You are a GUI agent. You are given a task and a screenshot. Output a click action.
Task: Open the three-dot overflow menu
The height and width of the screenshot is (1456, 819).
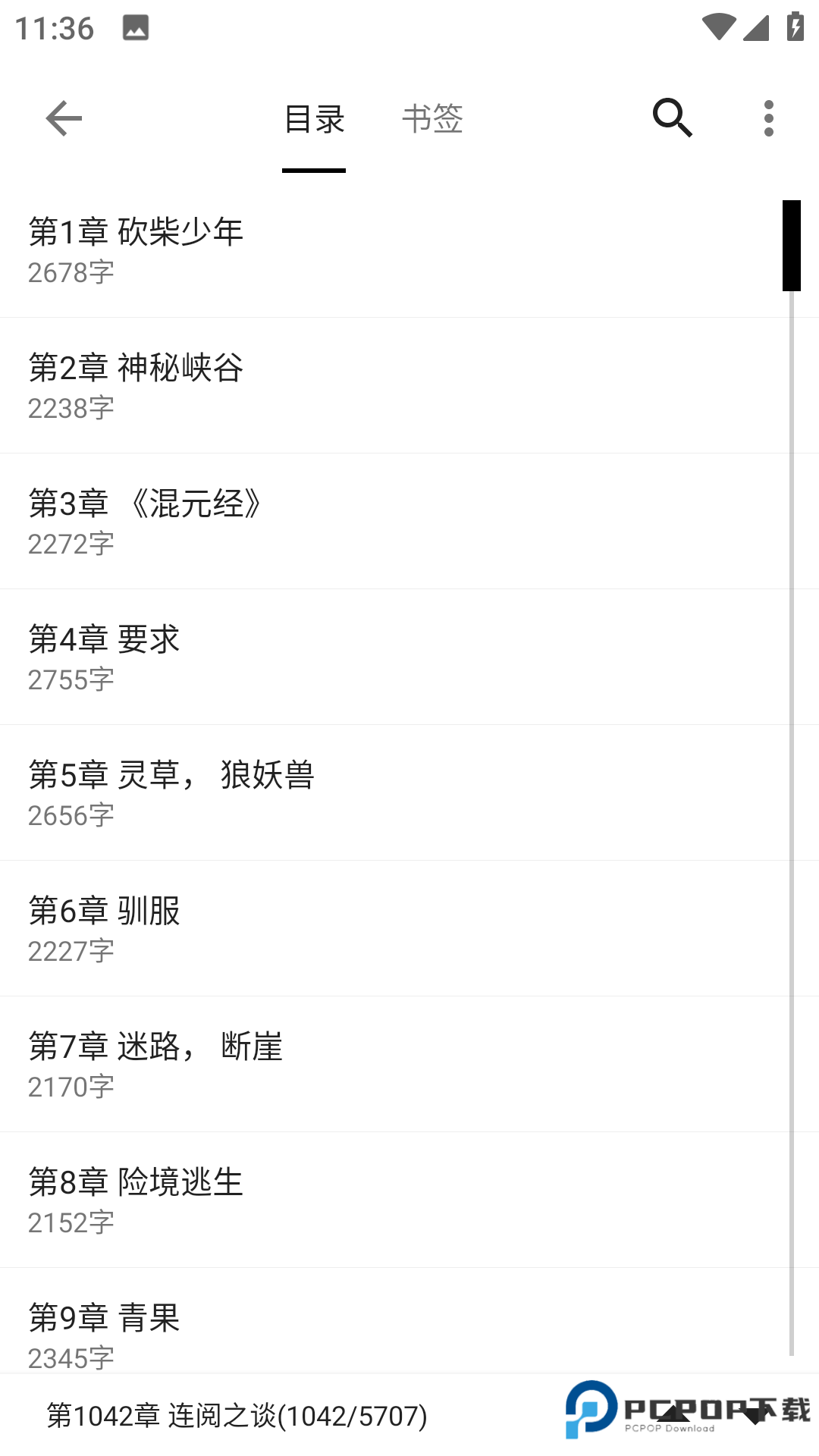pos(769,118)
